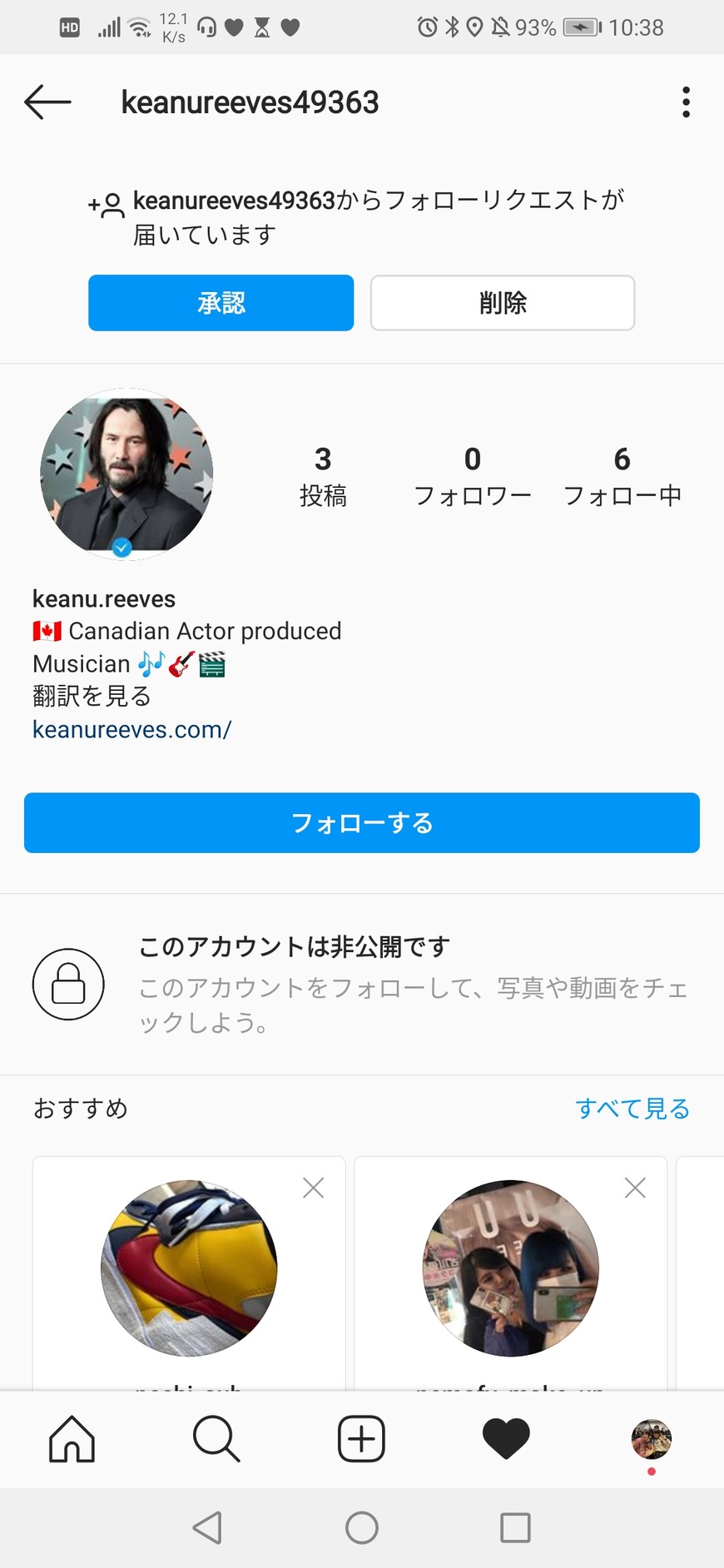Open the suggested selfie profile card

coord(510,1268)
